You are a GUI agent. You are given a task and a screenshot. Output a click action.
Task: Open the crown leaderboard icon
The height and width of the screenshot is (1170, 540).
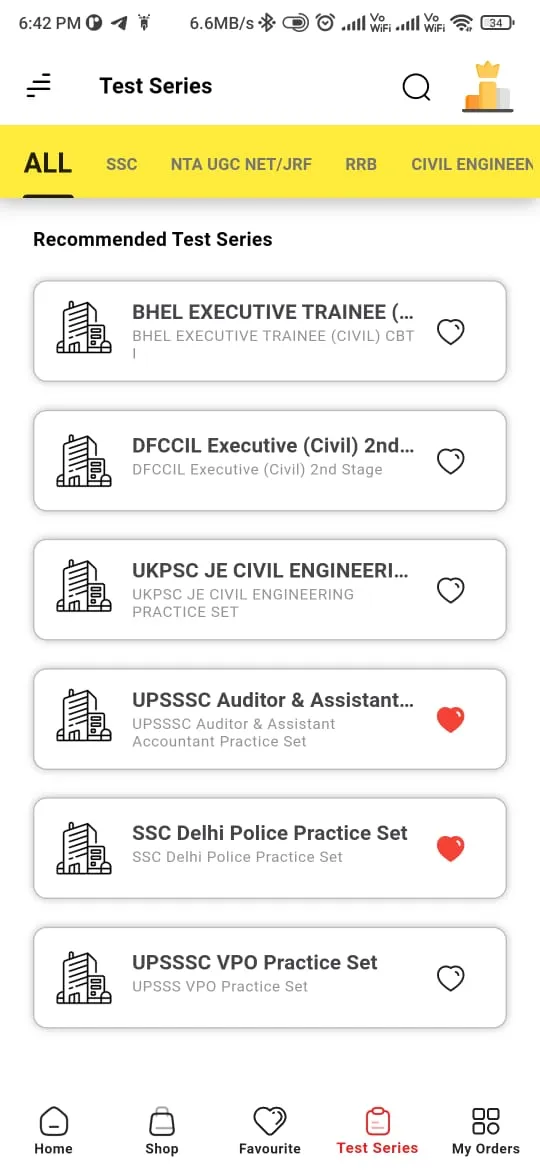(488, 87)
